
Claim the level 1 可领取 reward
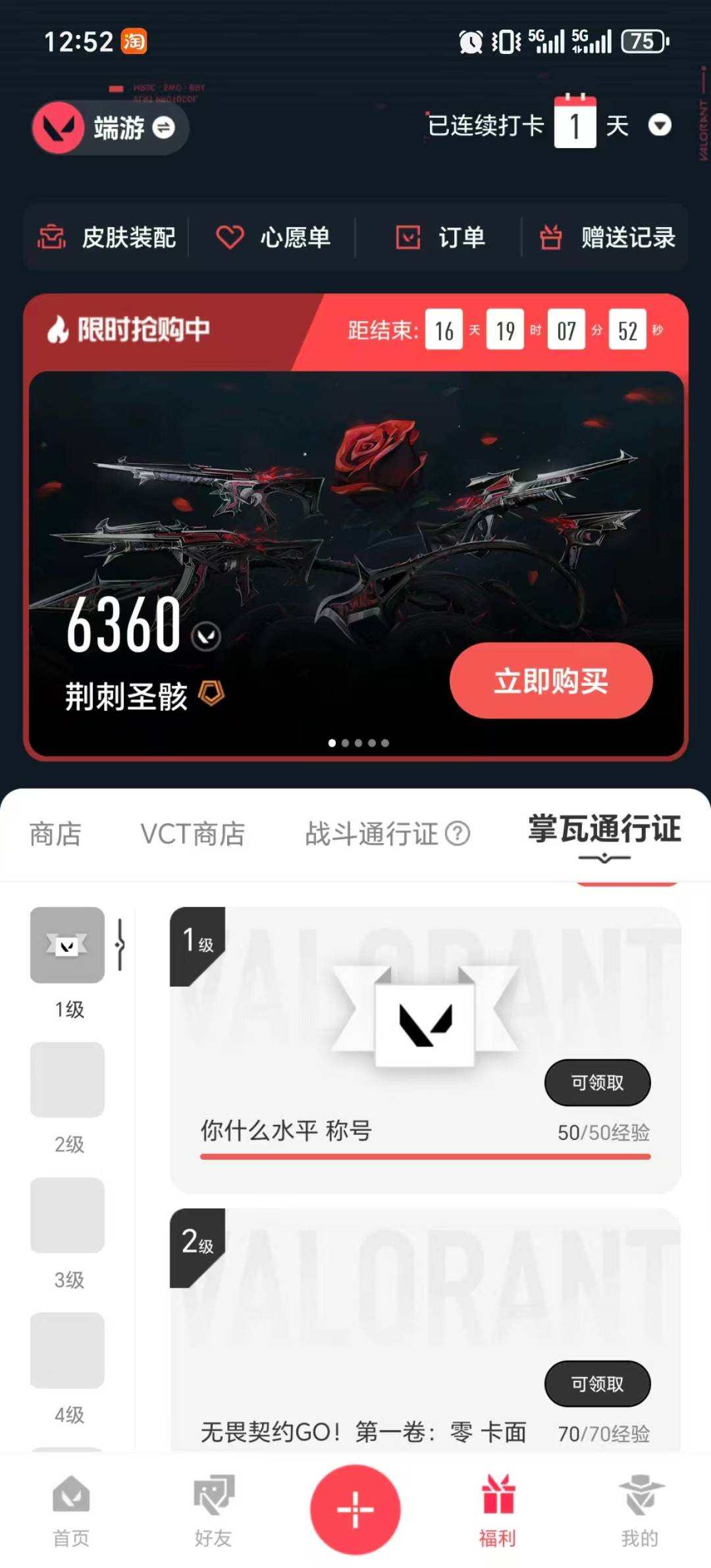(596, 1081)
